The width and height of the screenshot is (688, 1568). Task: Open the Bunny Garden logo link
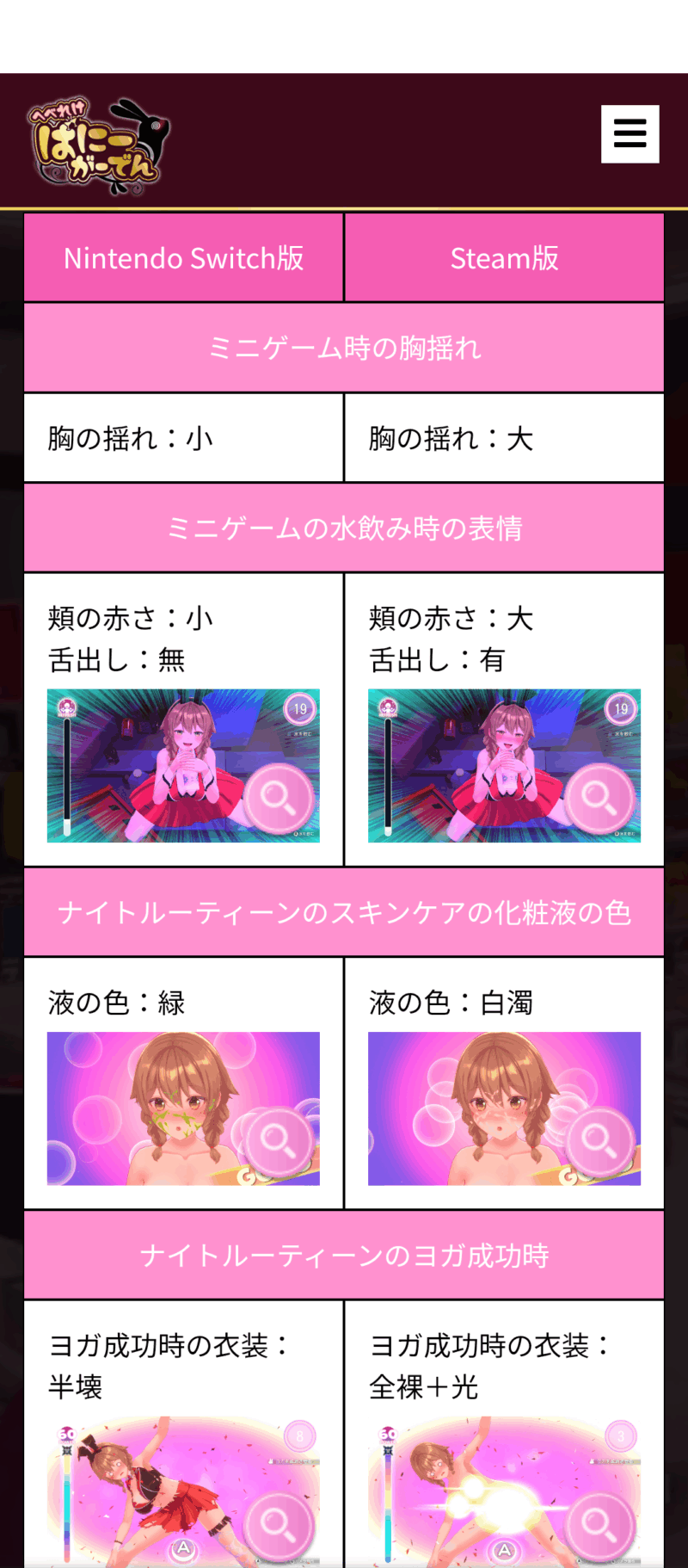click(x=98, y=145)
